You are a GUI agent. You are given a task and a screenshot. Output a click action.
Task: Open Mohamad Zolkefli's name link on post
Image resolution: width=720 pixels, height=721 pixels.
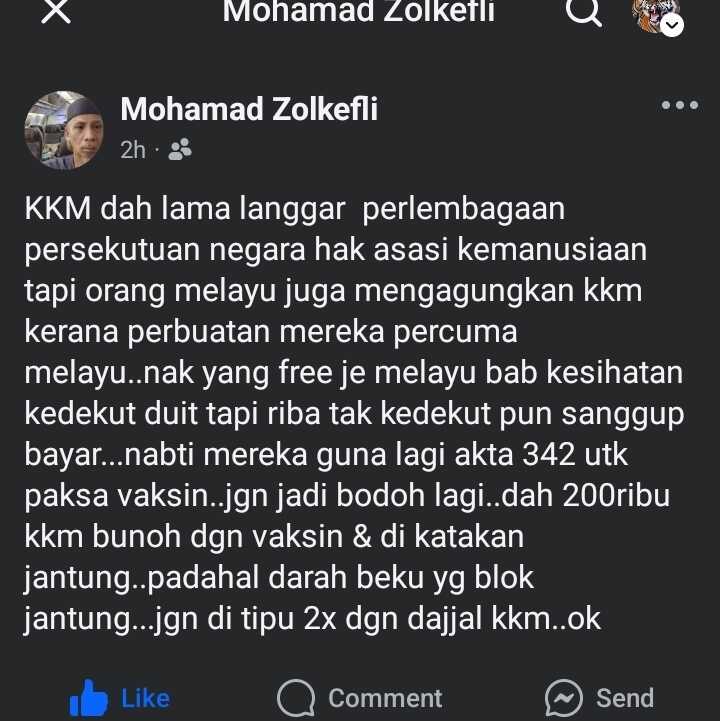point(249,110)
